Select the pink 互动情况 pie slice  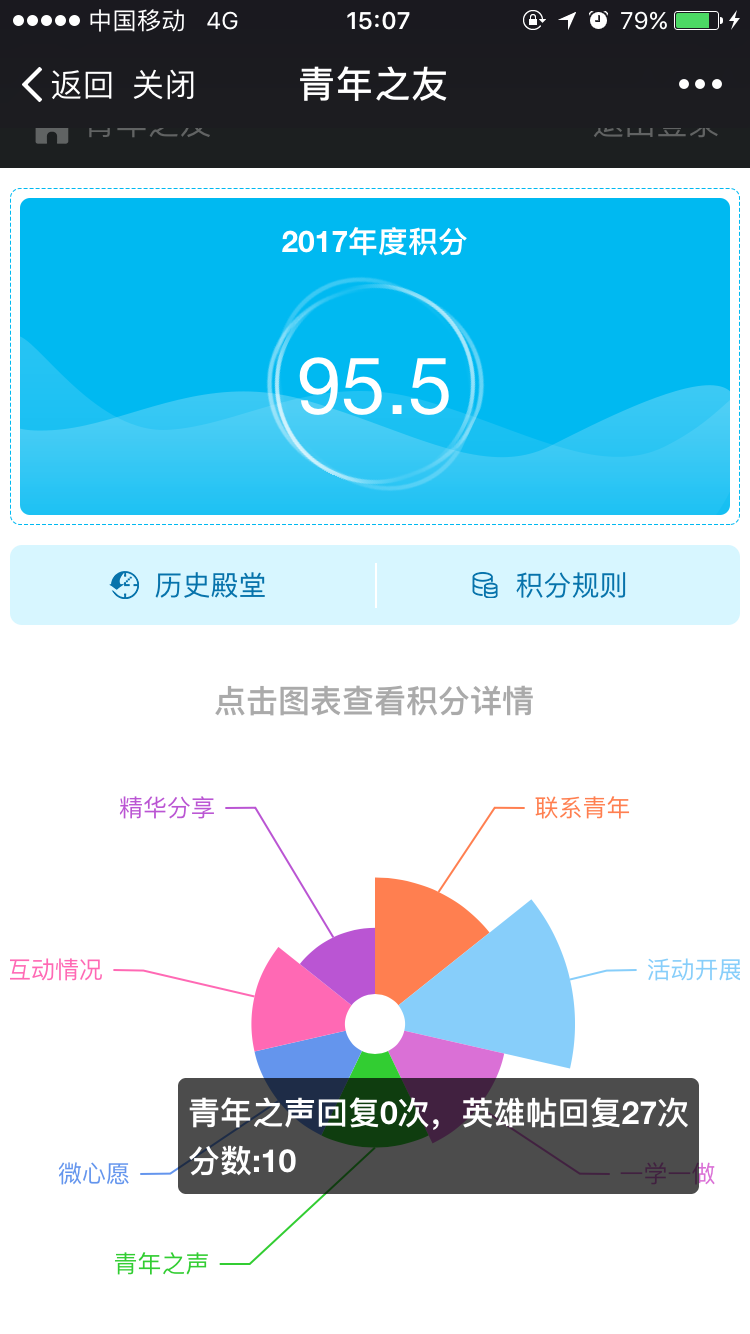click(295, 1000)
